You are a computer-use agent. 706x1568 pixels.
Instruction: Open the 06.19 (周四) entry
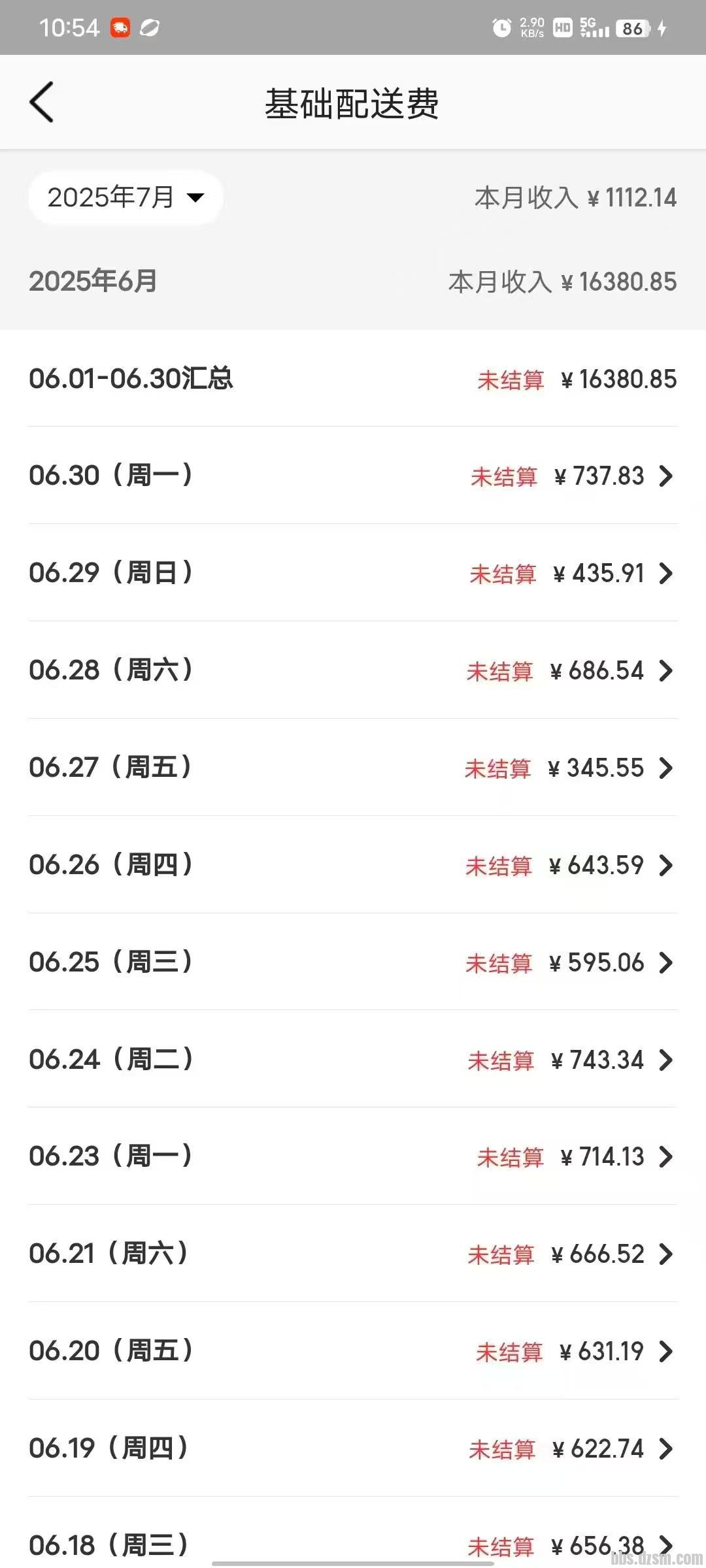[353, 1448]
